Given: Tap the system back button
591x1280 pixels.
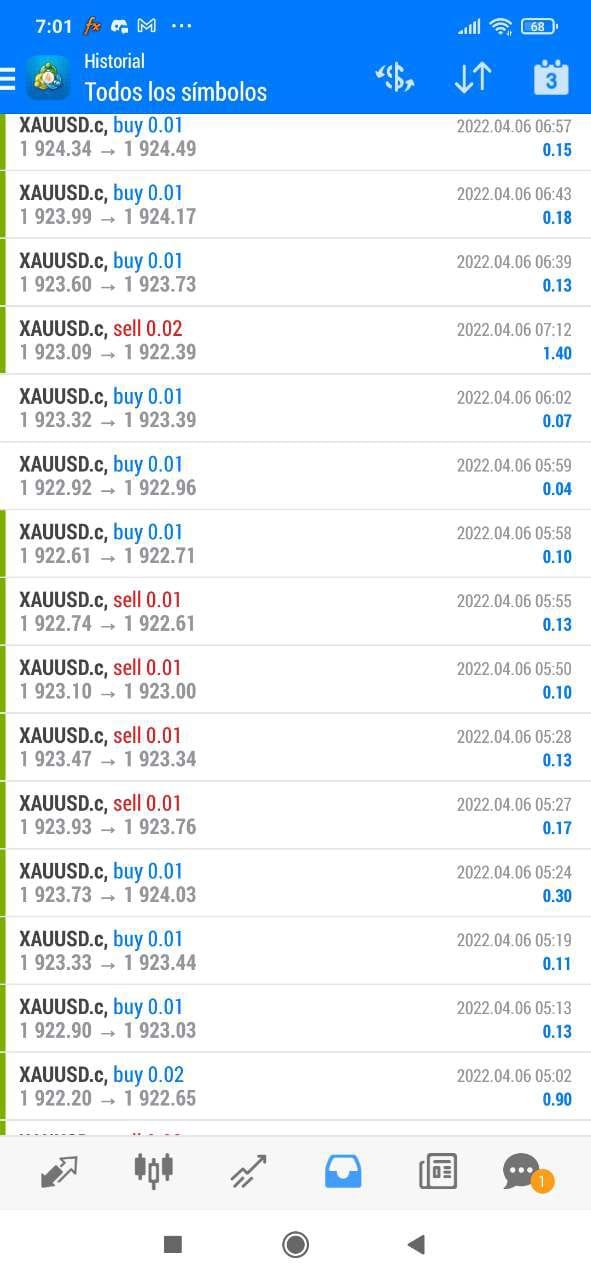Looking at the screenshot, I should (417, 1244).
